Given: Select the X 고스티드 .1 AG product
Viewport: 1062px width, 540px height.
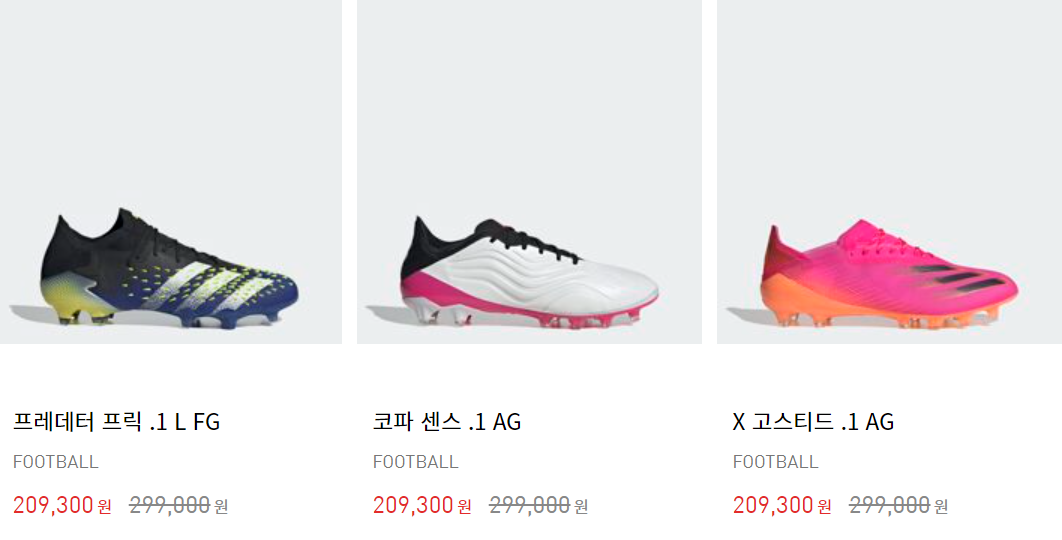Looking at the screenshot, I should tap(813, 422).
